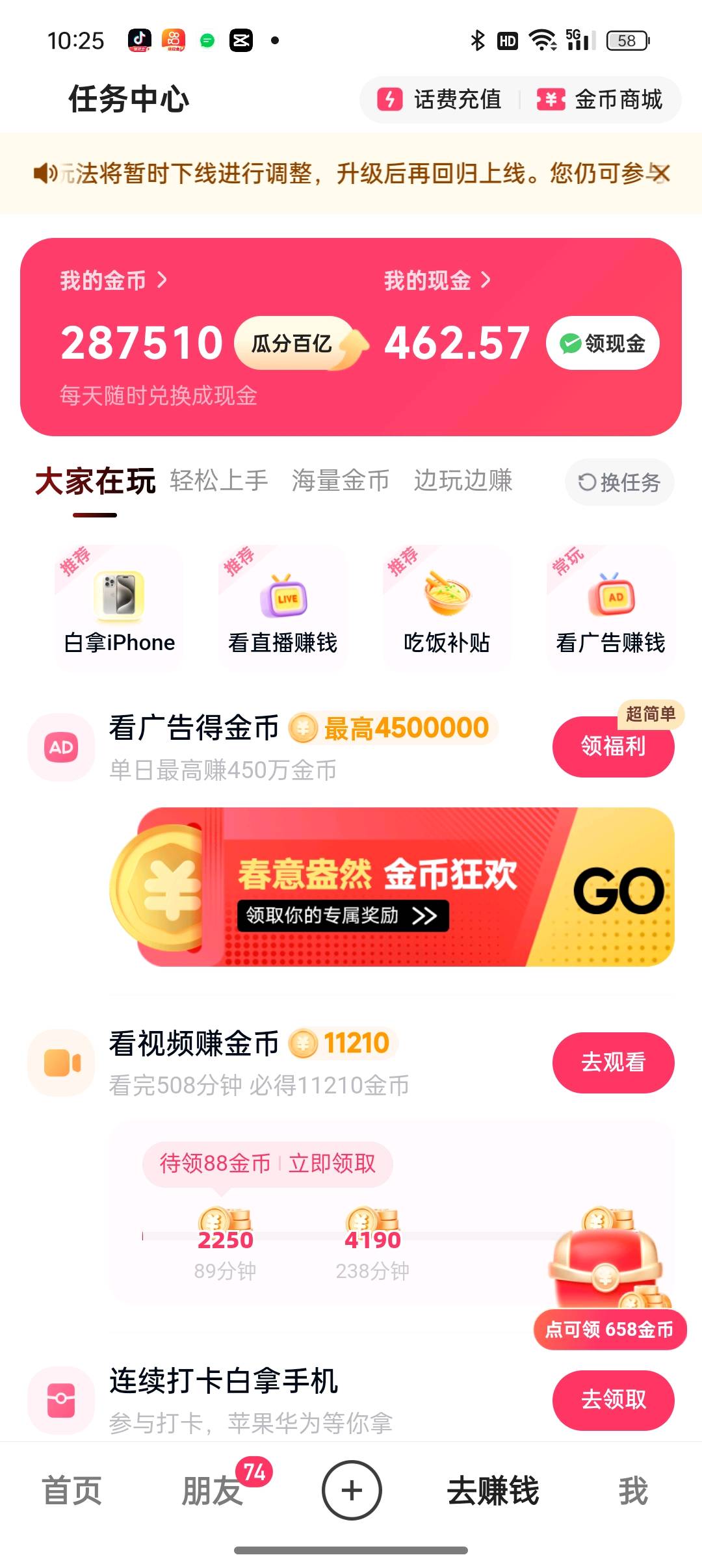Viewport: 702px width, 1568px height.
Task: Click the video camera icon for 看视频赚金币
Action: click(x=62, y=1061)
